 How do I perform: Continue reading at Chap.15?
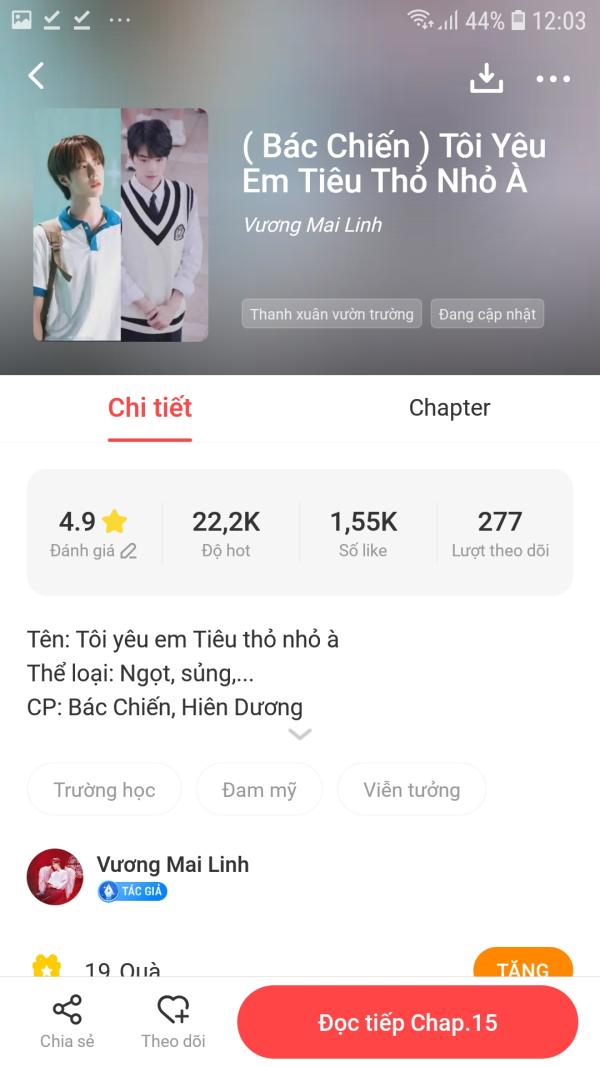pyautogui.click(x=407, y=1023)
